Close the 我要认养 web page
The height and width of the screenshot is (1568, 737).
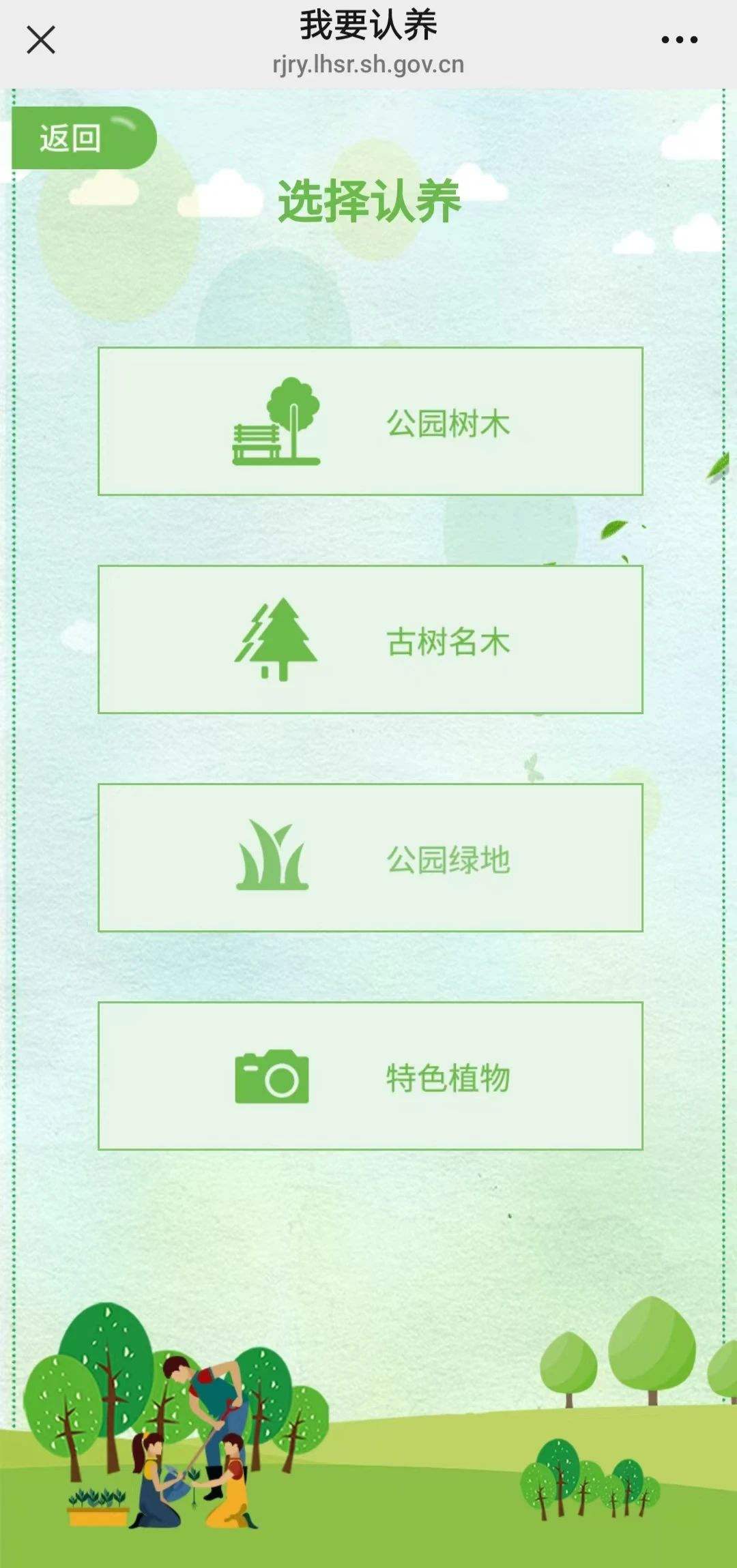click(x=41, y=40)
